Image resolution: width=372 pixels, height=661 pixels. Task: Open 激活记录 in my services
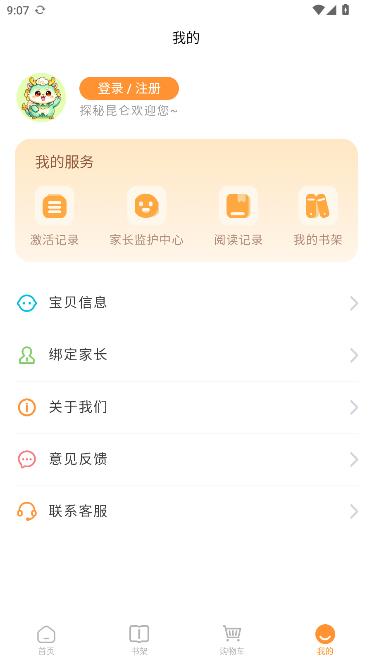[54, 217]
